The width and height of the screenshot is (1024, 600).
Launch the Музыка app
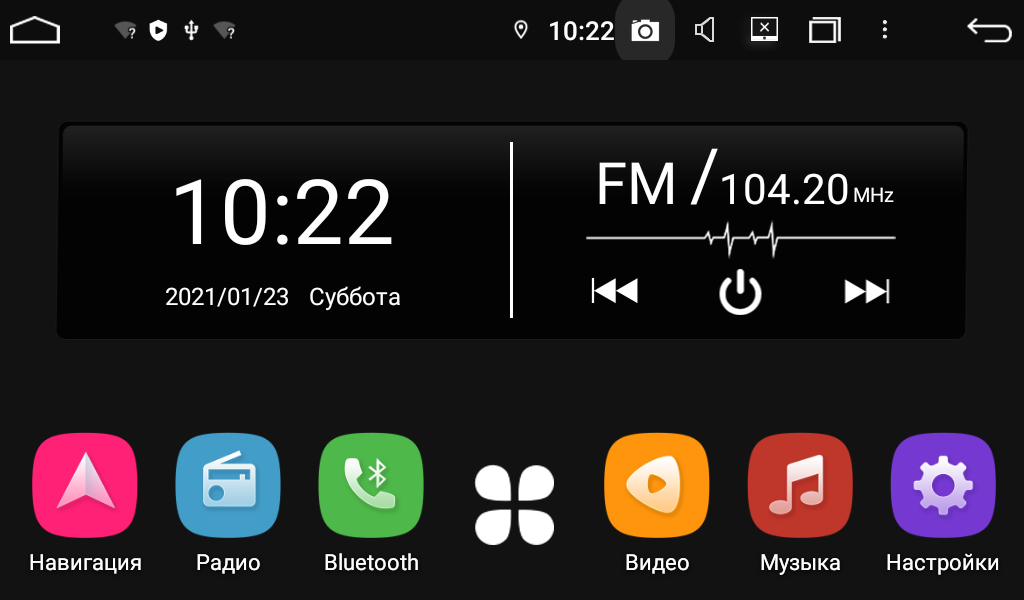(800, 487)
